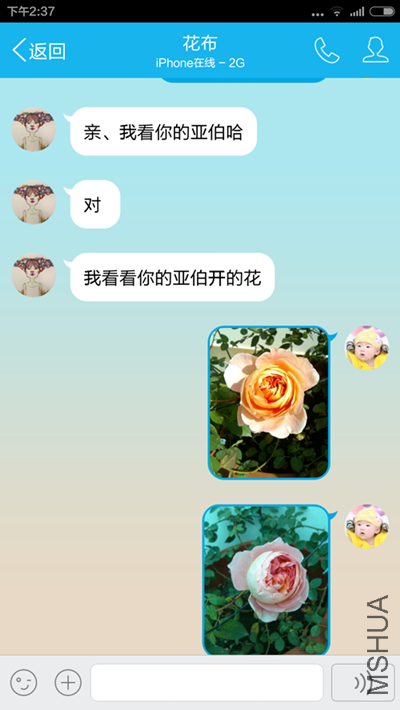Viewport: 400px width, 710px height.
Task: Start a voice call with 花布
Action: point(327,50)
